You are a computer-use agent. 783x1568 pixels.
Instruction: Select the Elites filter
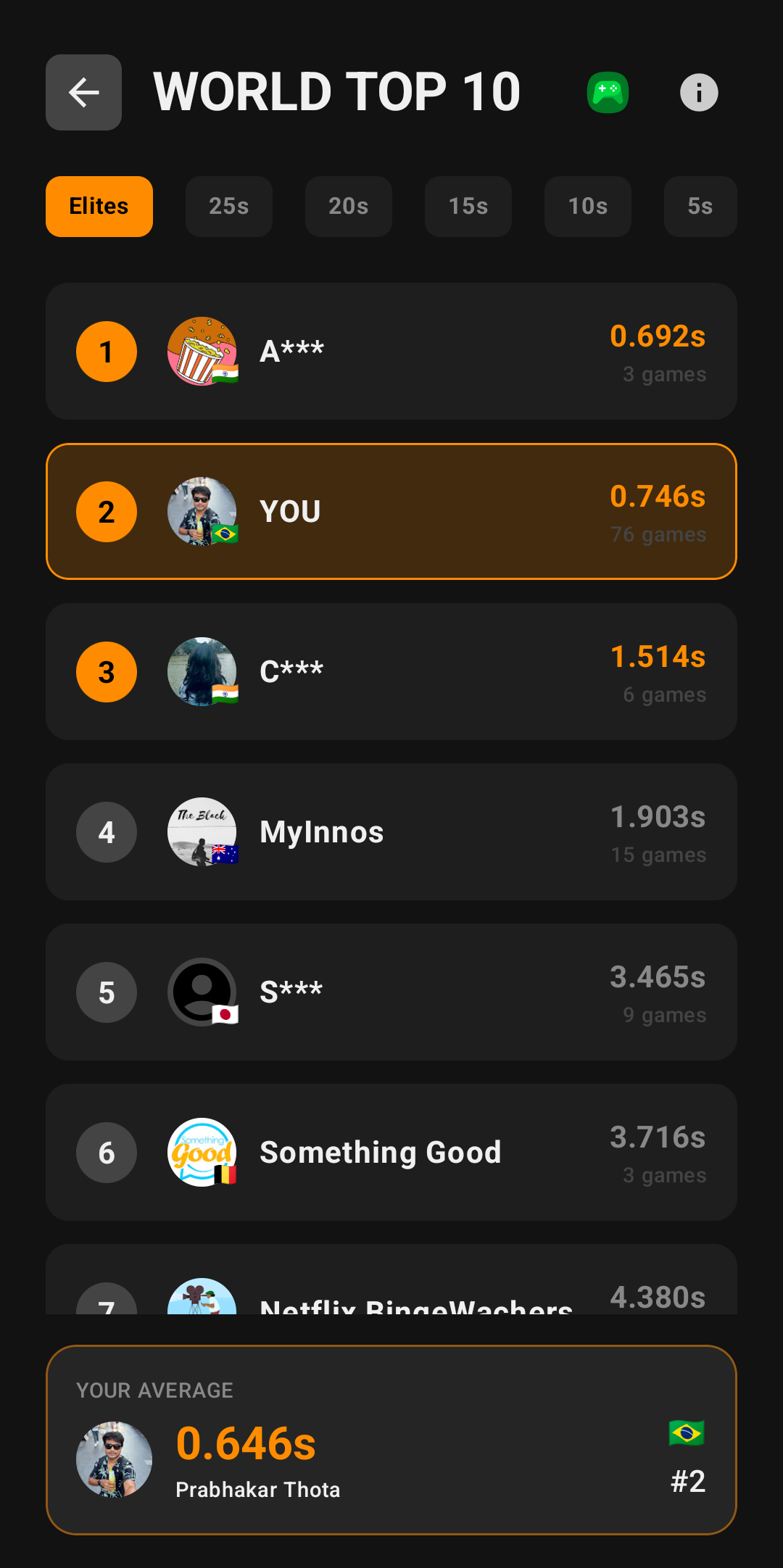click(x=99, y=207)
